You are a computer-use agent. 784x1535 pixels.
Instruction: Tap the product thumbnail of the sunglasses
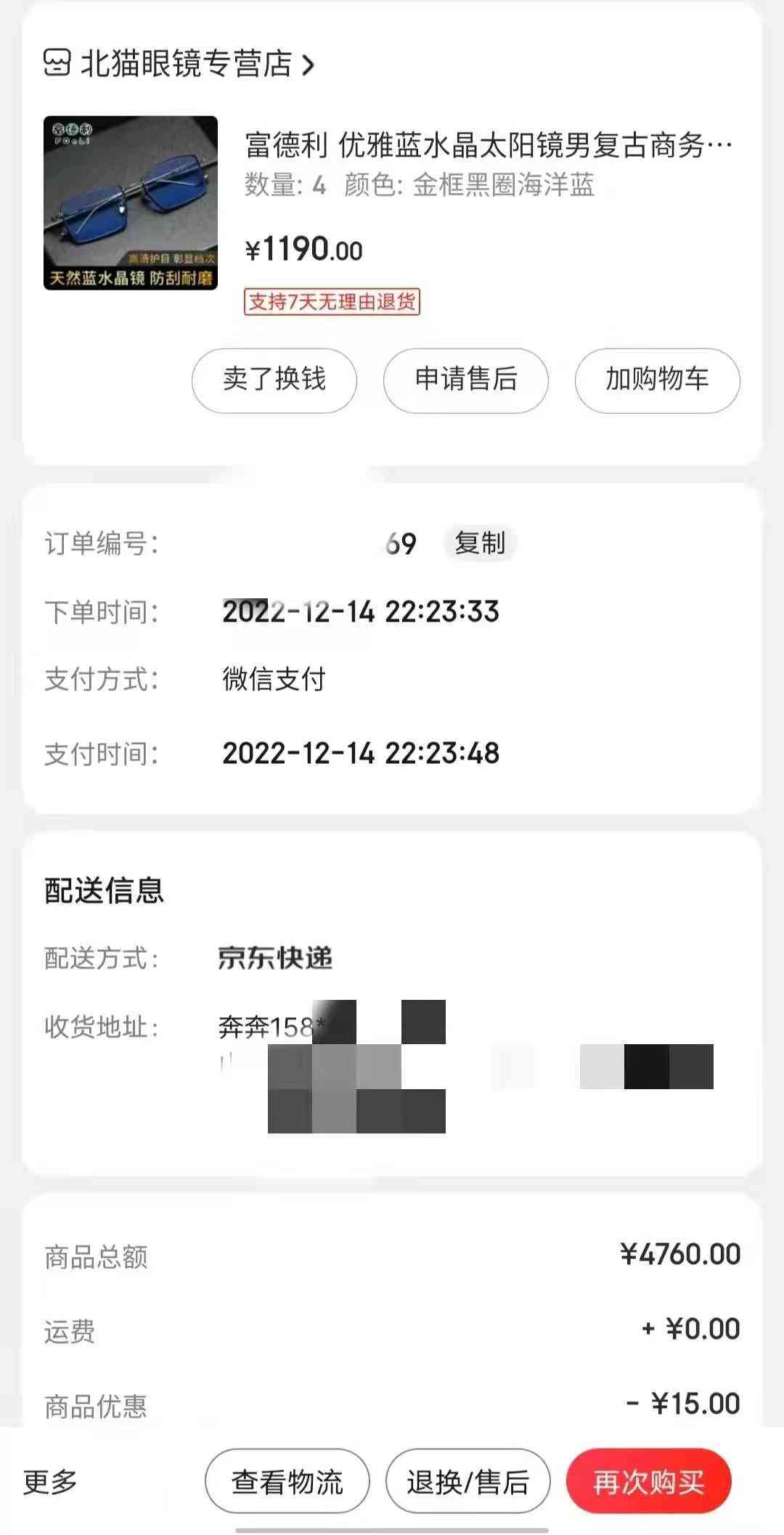(x=131, y=205)
